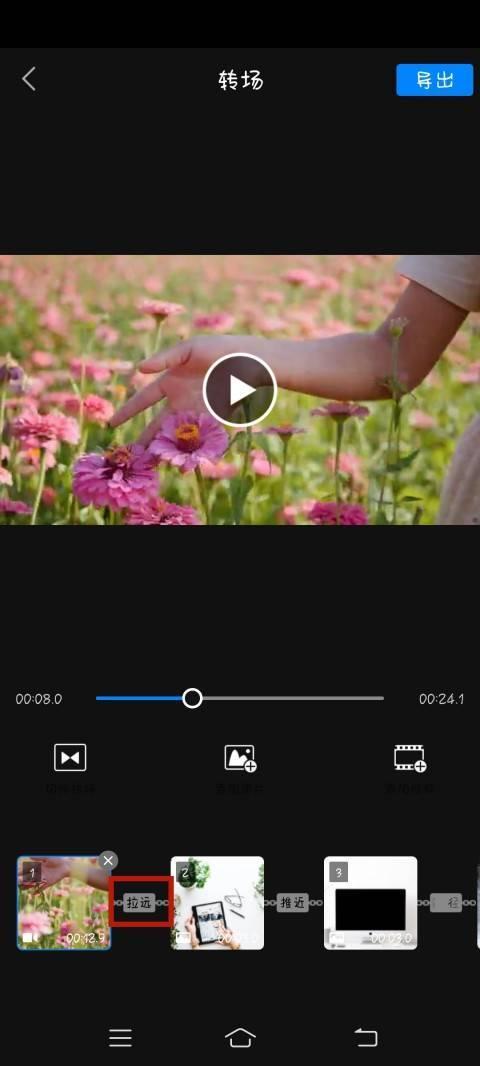Edit the 拉远 transition between clips

pos(139,902)
